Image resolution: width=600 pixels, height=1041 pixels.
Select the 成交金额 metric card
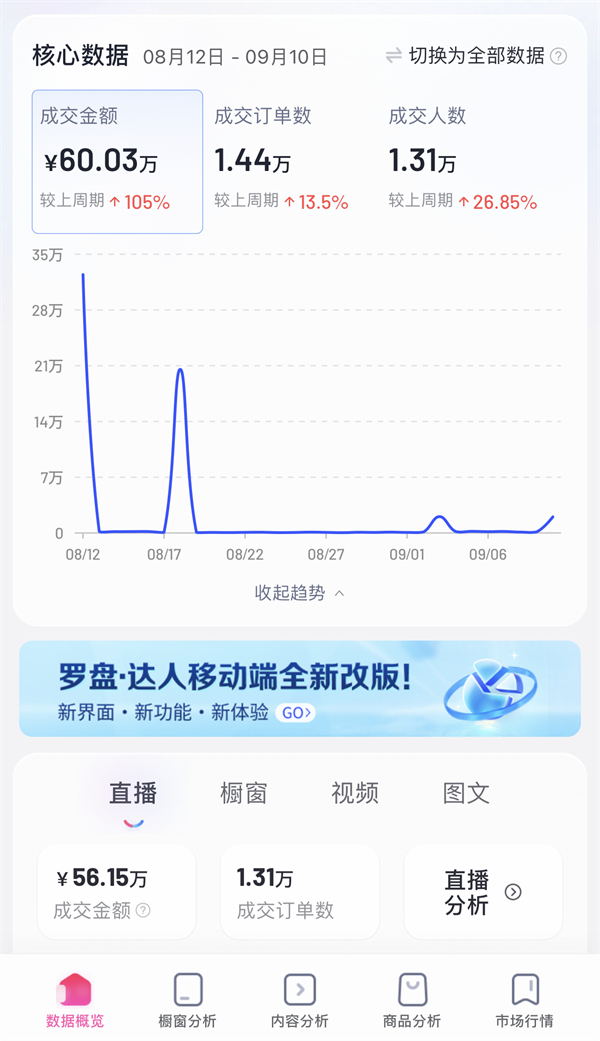click(117, 161)
